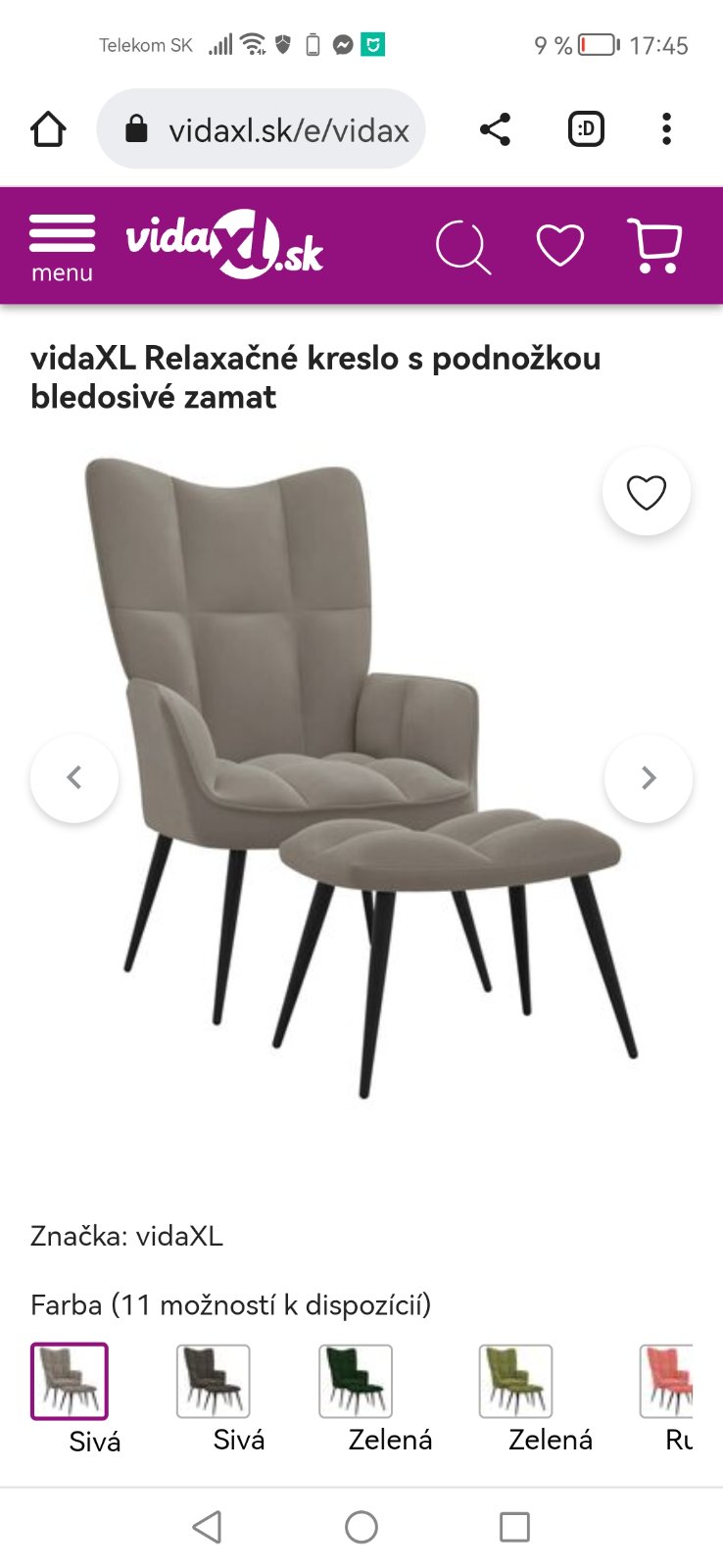Add this armchair to favorites
Image resolution: width=723 pixels, height=1568 pixels.
[x=646, y=492]
